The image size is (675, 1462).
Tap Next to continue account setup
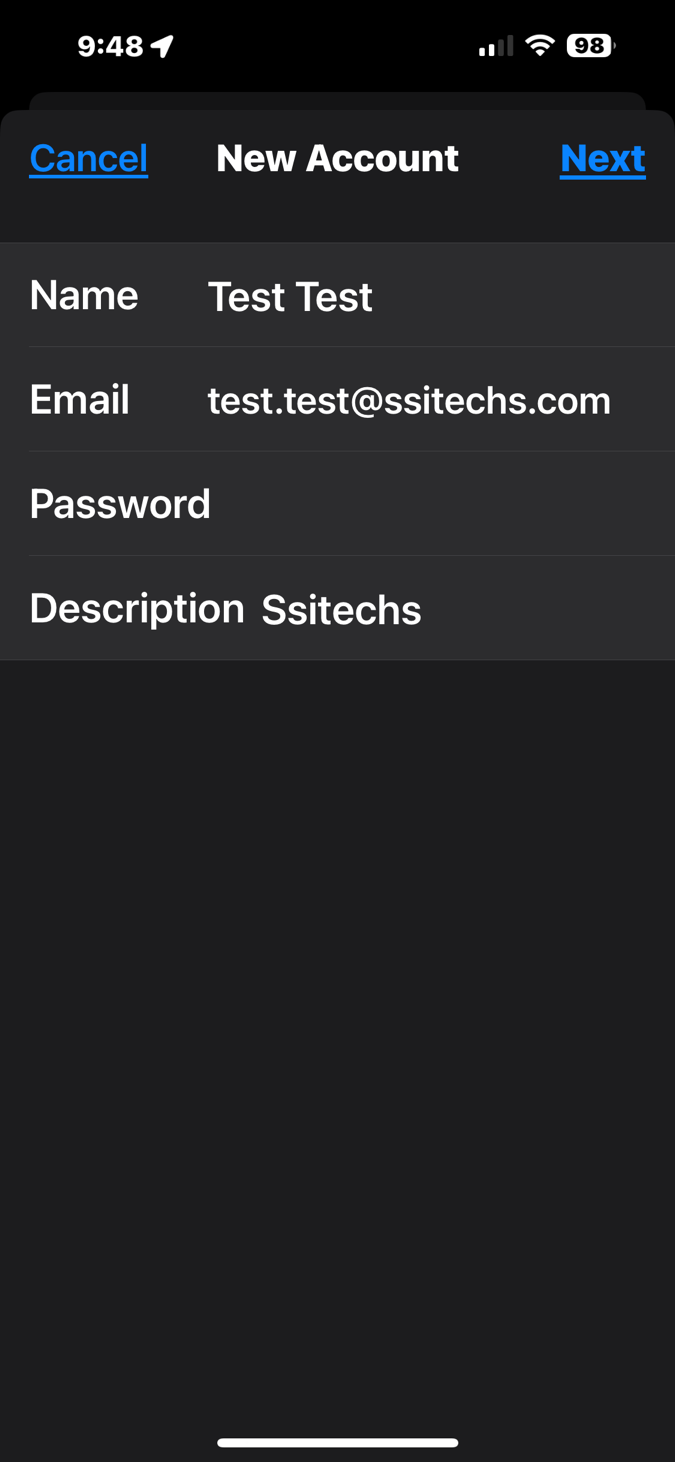coord(602,158)
